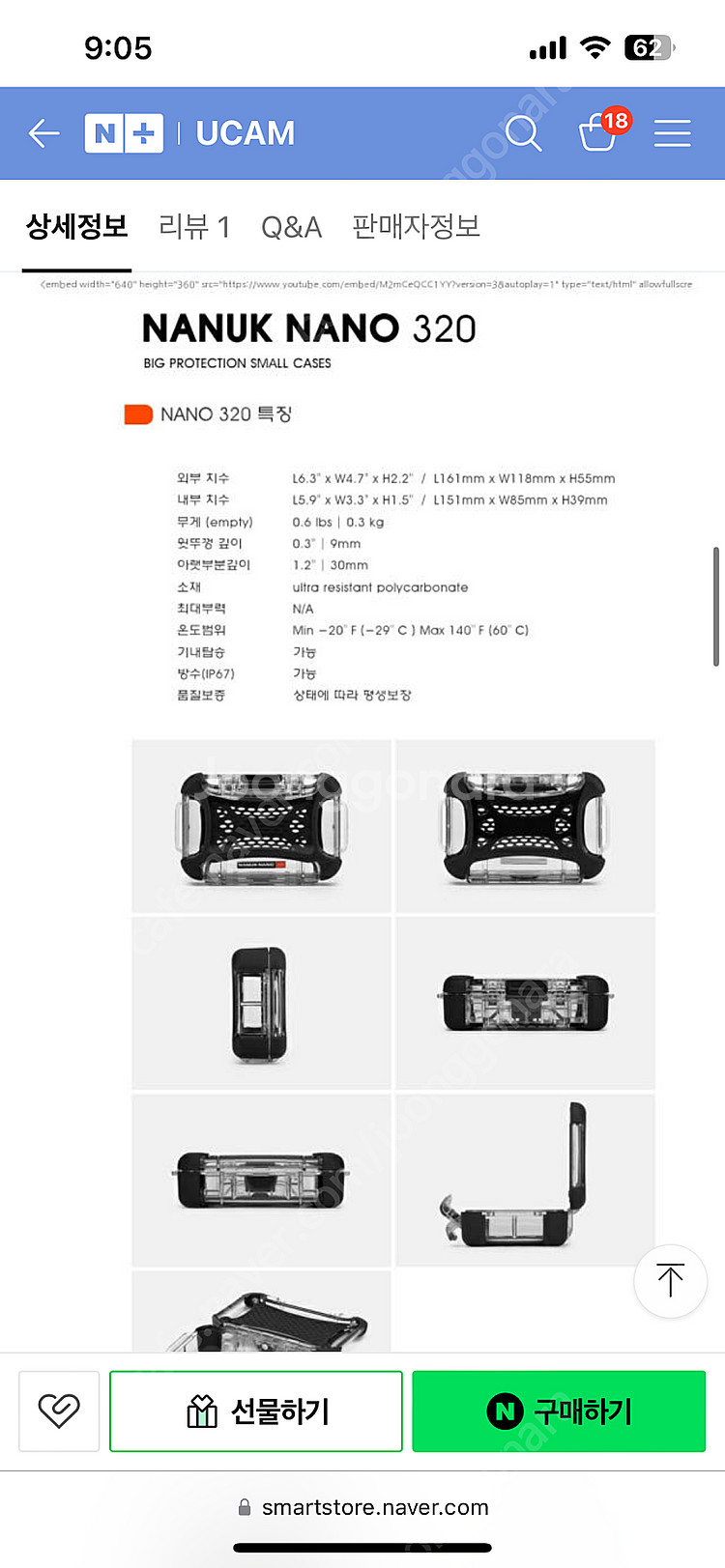Tap 선물하기 to send as gift
Image resolution: width=725 pixels, height=1568 pixels.
(256, 1411)
